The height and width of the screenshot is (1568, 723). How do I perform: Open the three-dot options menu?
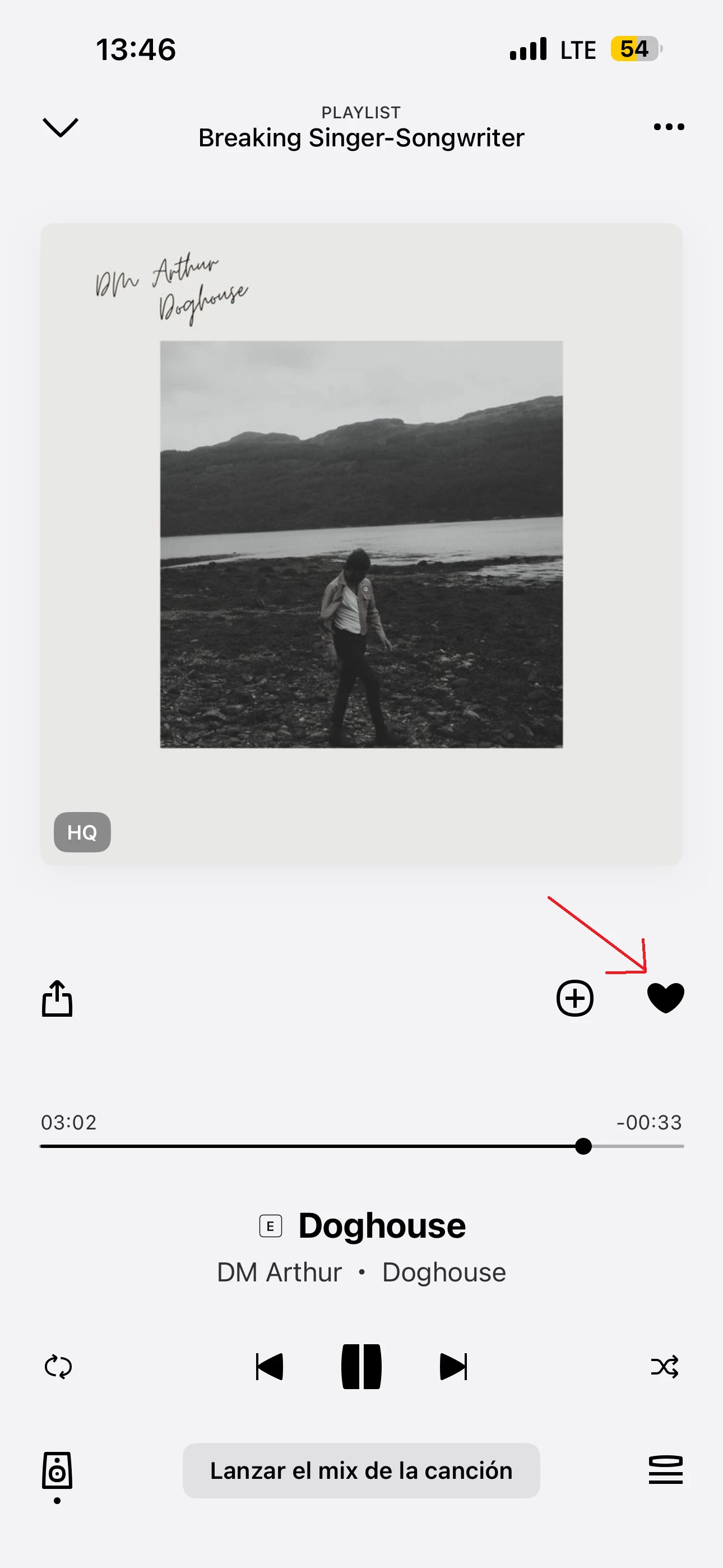(x=668, y=127)
